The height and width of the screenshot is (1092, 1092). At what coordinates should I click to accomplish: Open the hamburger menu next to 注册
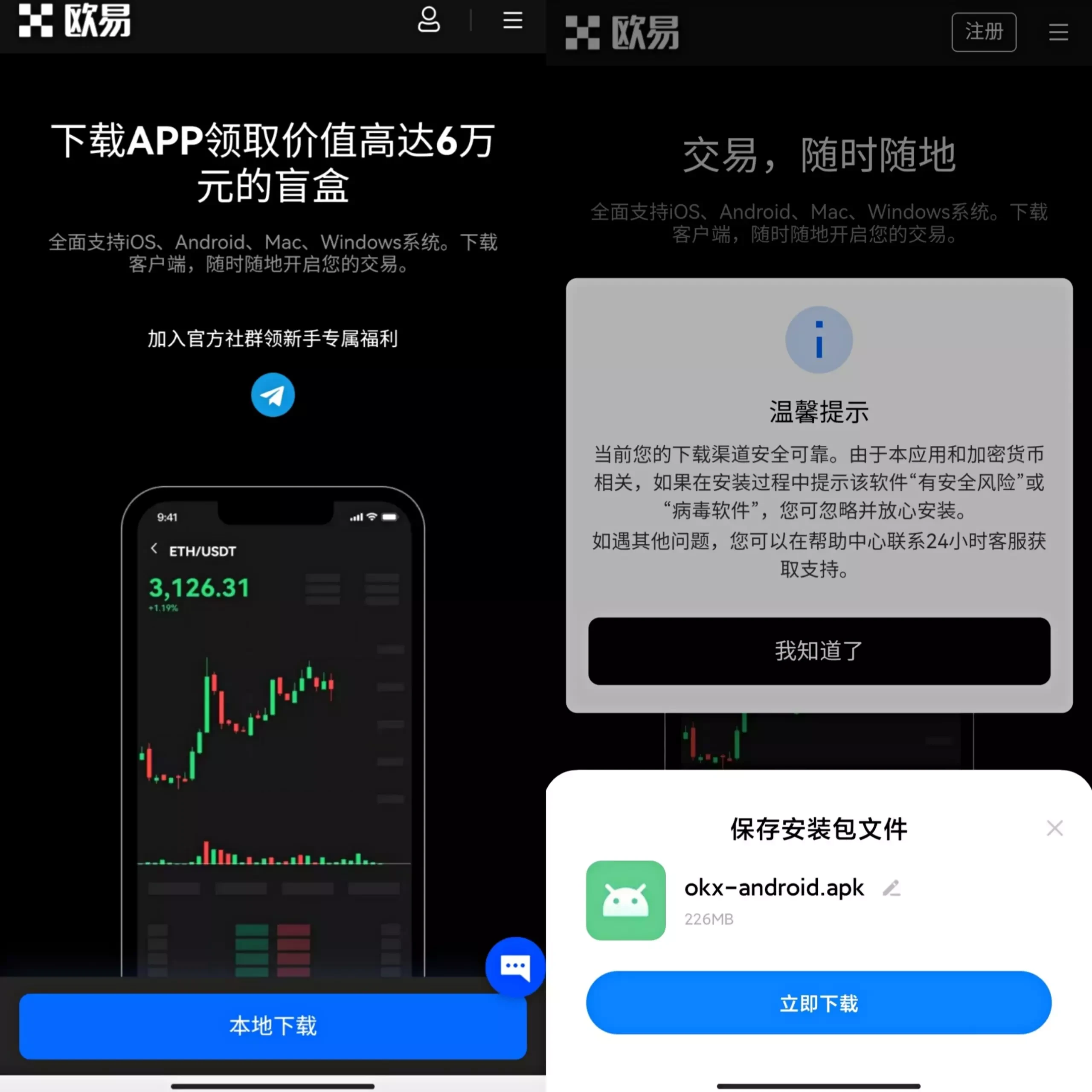pos(1058,32)
